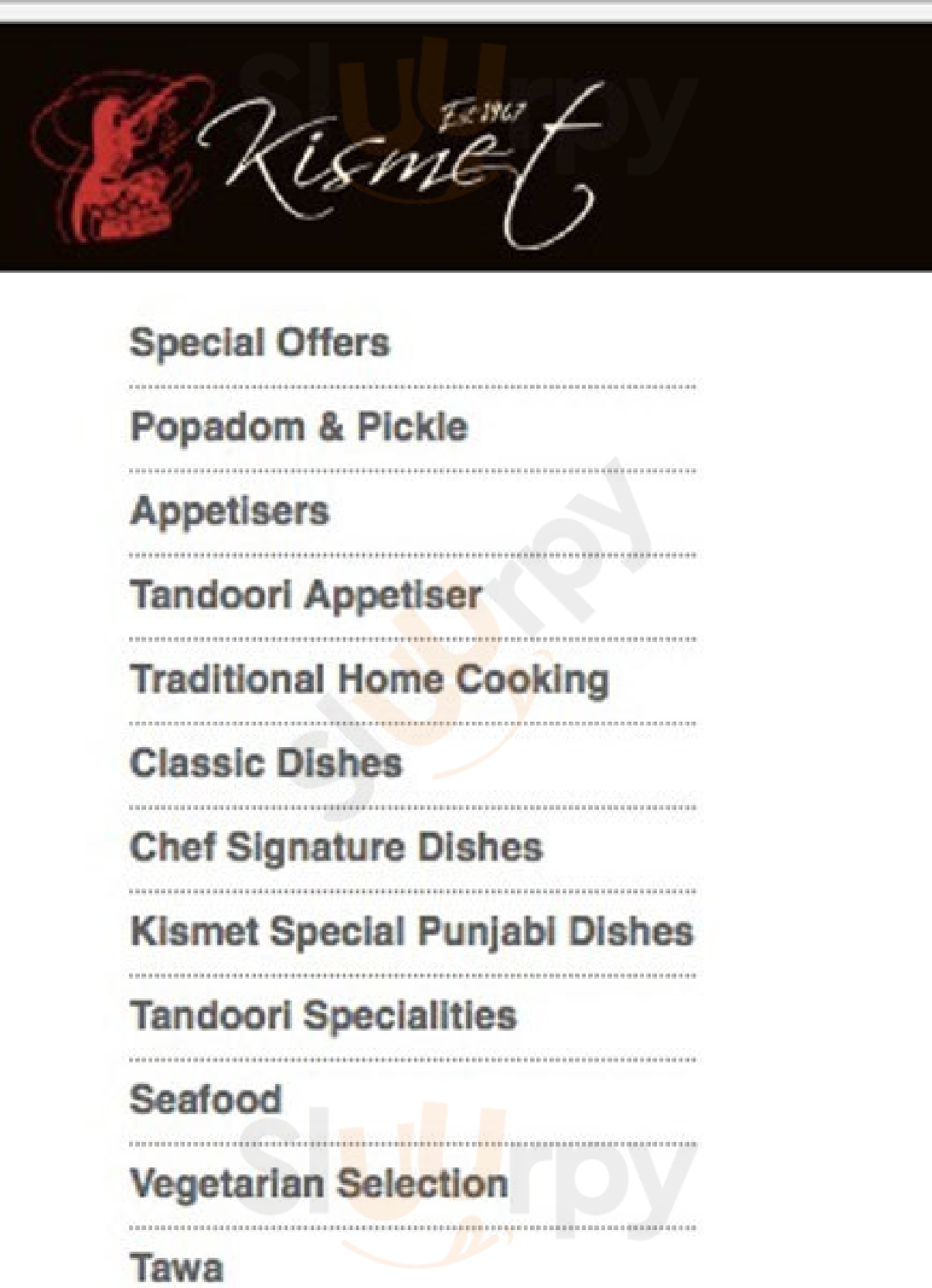Open the Special Offers category

(x=260, y=343)
